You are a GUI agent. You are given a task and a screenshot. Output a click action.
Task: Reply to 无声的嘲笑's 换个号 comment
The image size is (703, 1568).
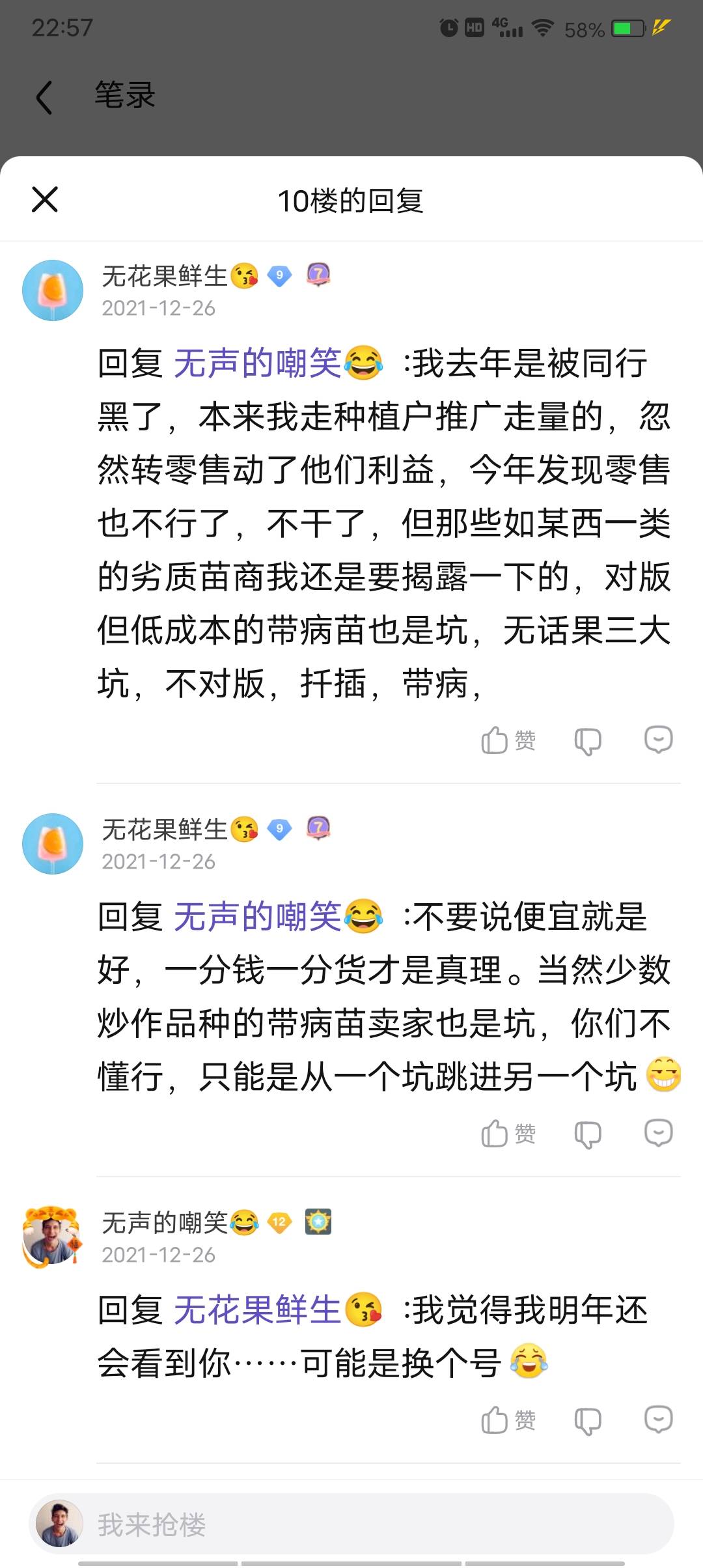click(x=658, y=1420)
